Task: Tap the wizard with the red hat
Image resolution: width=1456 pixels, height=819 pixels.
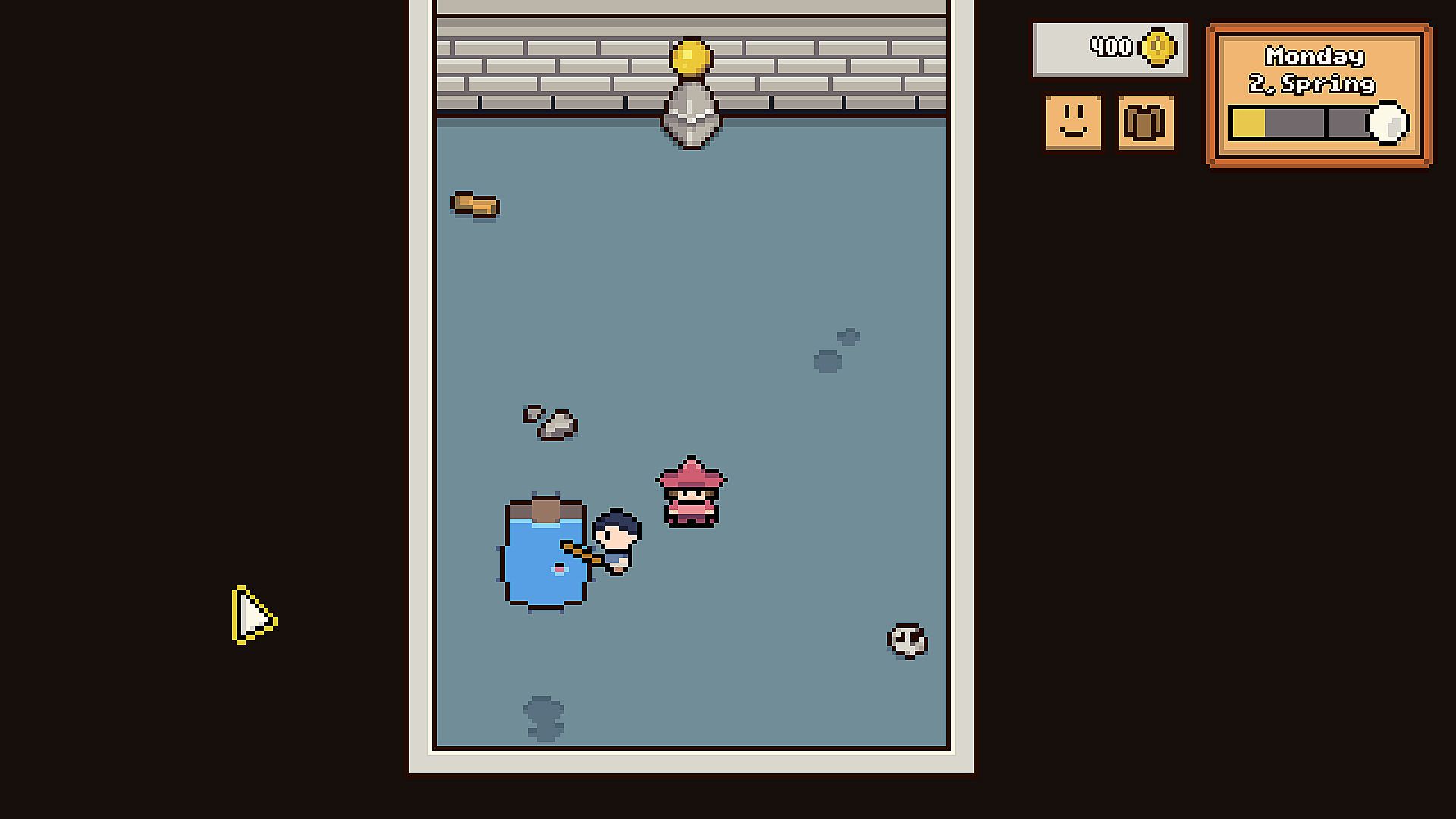Action: [691, 494]
